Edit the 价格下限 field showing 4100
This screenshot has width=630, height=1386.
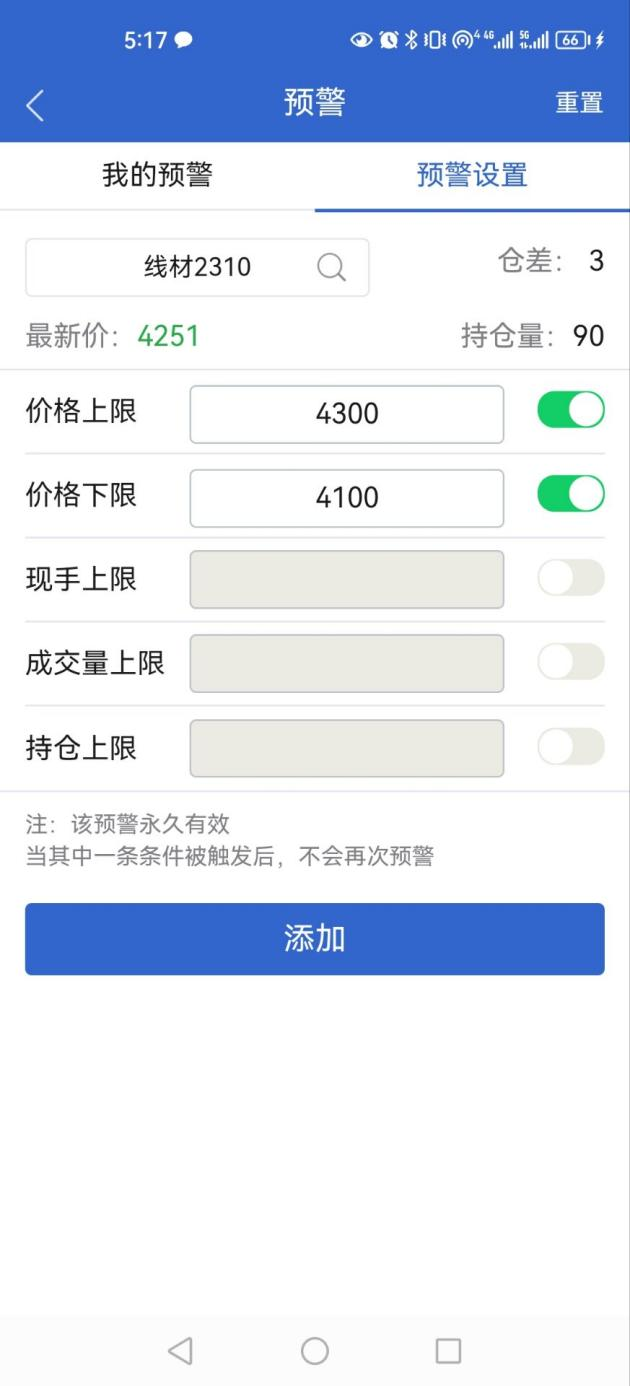point(346,498)
